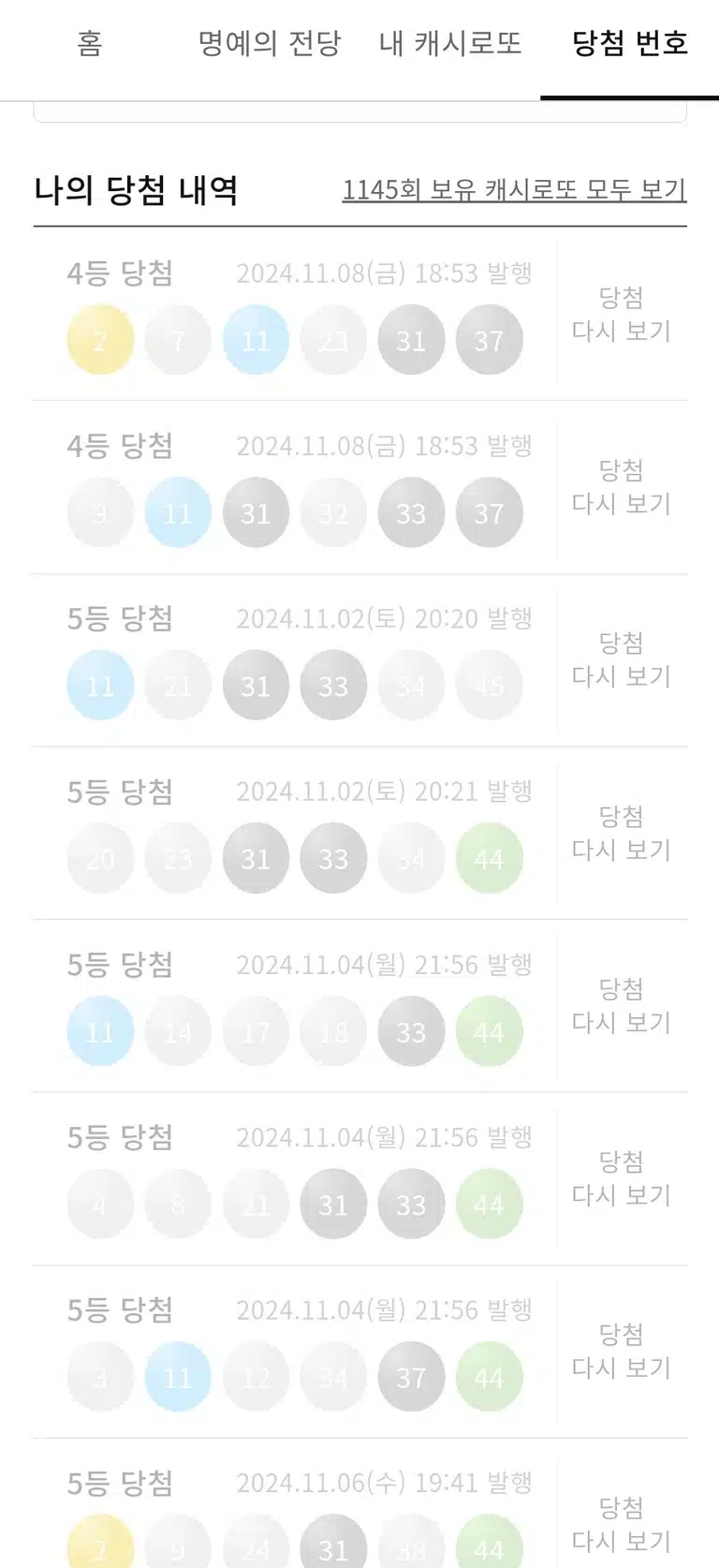Go to the 내 캐시로또 tab
Viewport: 719px width, 1568px height.
coord(450,43)
